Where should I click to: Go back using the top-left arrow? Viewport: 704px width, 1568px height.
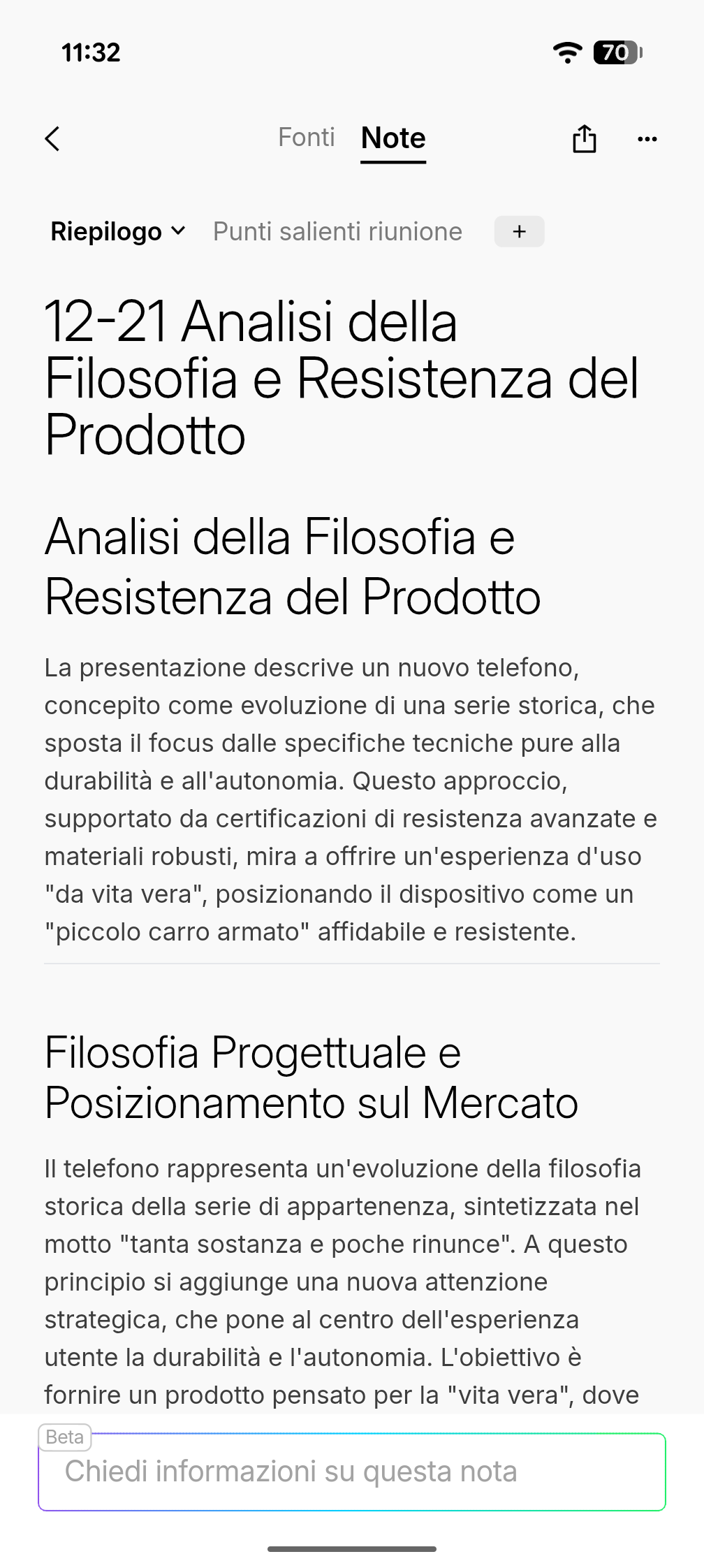point(52,138)
